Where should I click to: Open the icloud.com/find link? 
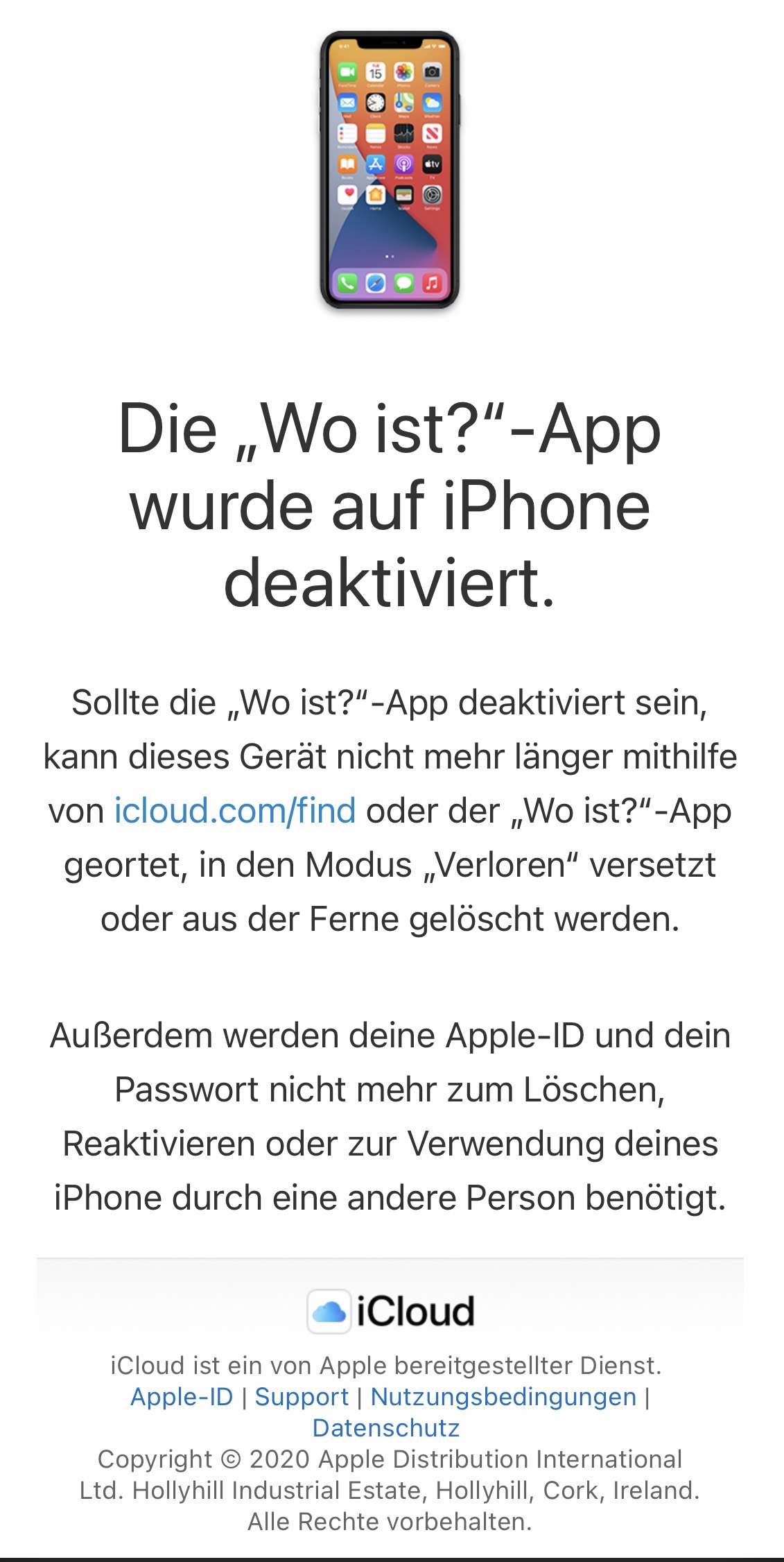point(235,811)
